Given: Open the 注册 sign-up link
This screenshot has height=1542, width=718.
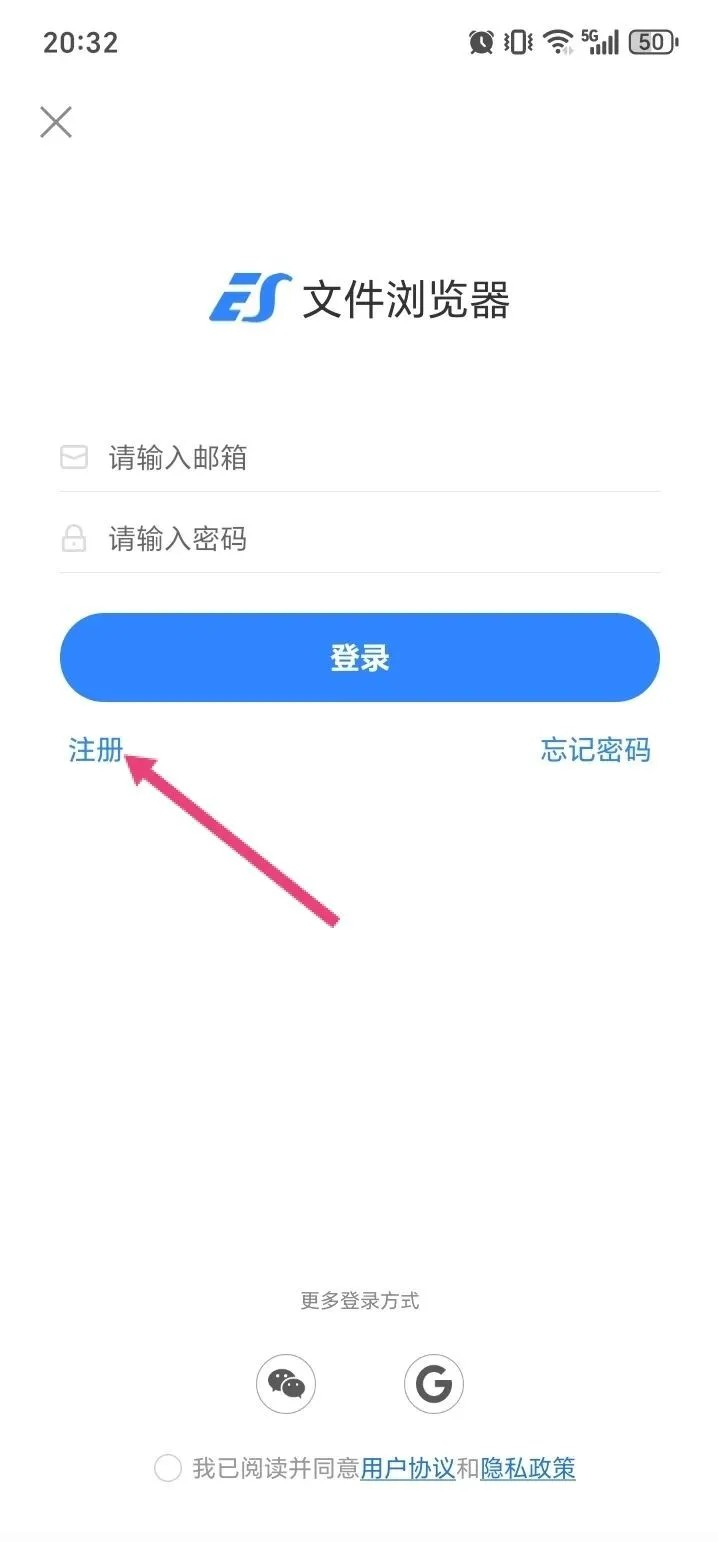Looking at the screenshot, I should (x=96, y=750).
